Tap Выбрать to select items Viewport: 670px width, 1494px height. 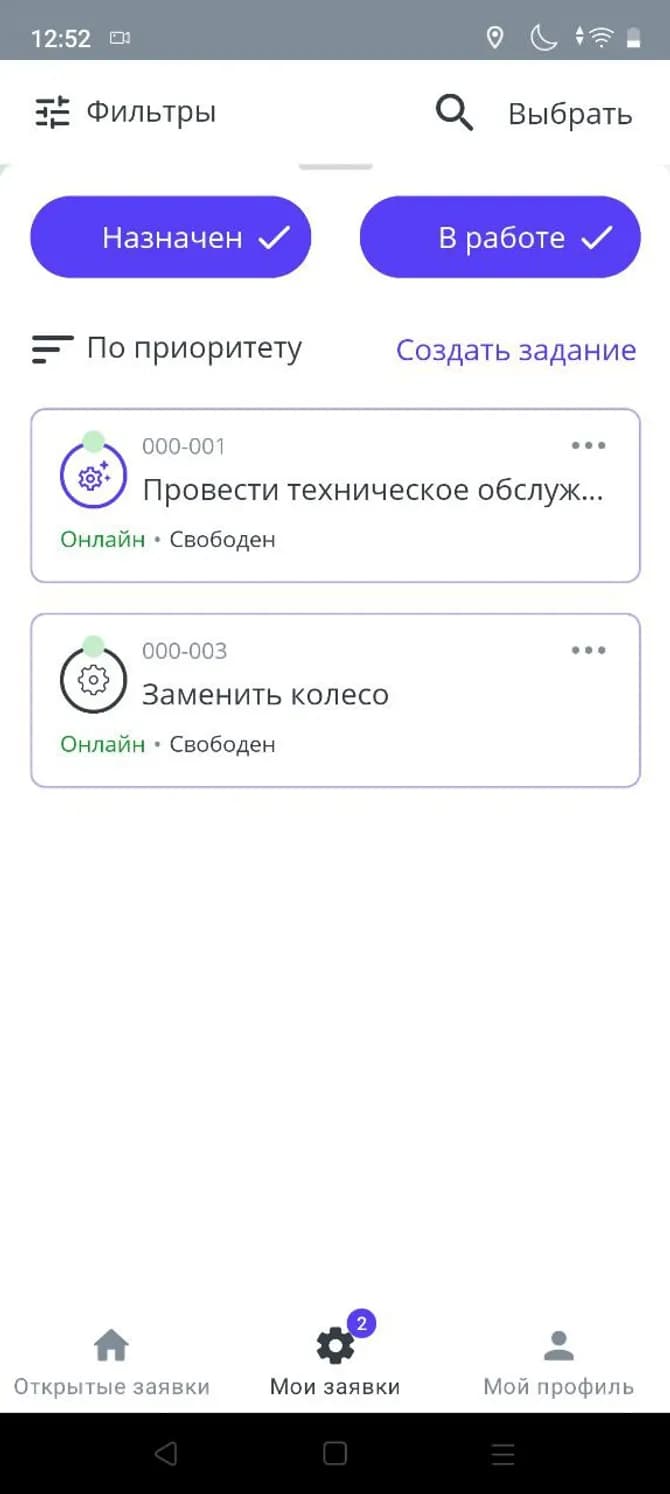(x=570, y=114)
